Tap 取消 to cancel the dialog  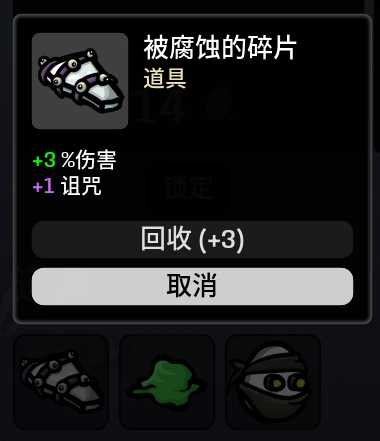[192, 286]
